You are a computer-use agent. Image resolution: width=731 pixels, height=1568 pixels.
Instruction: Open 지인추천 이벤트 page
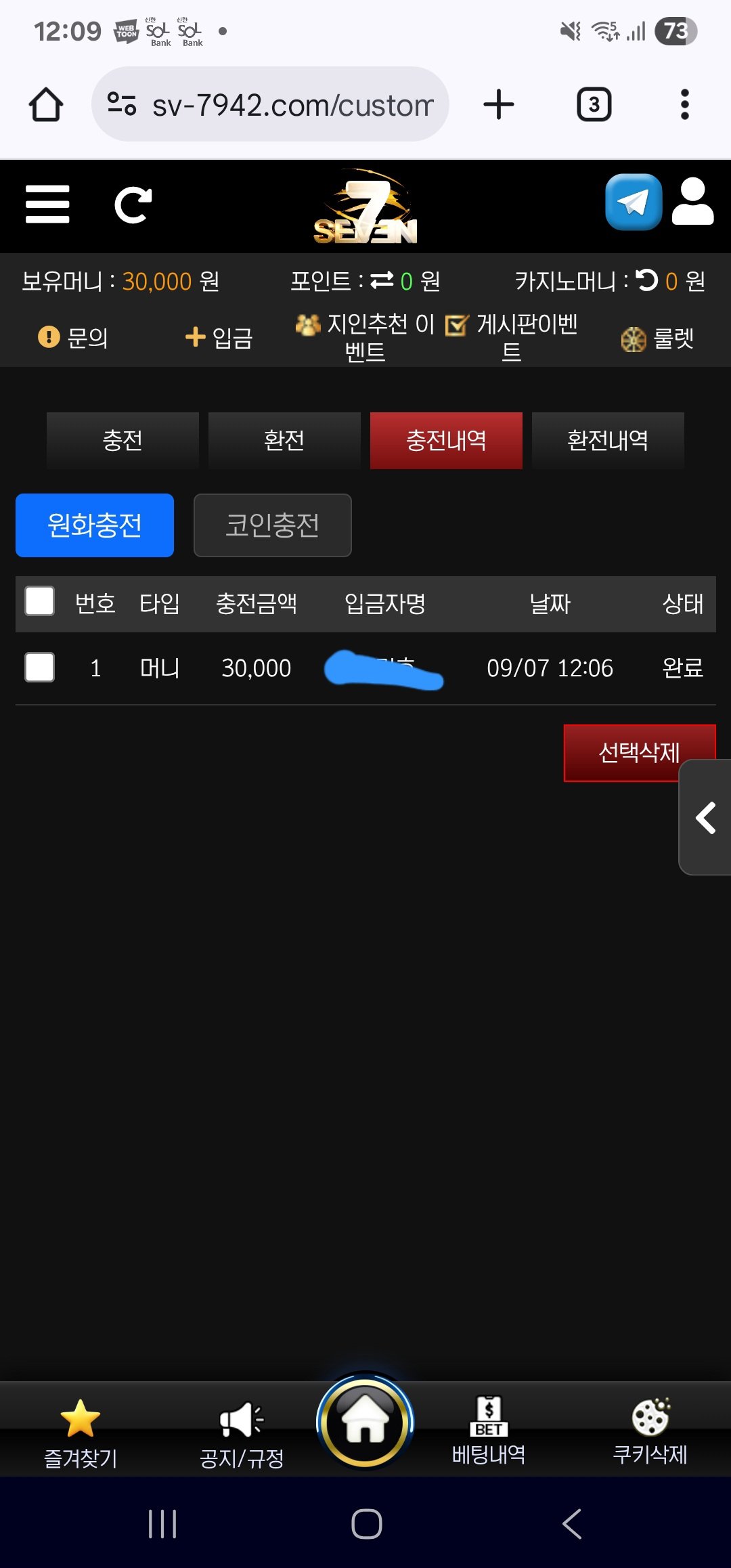tap(365, 337)
